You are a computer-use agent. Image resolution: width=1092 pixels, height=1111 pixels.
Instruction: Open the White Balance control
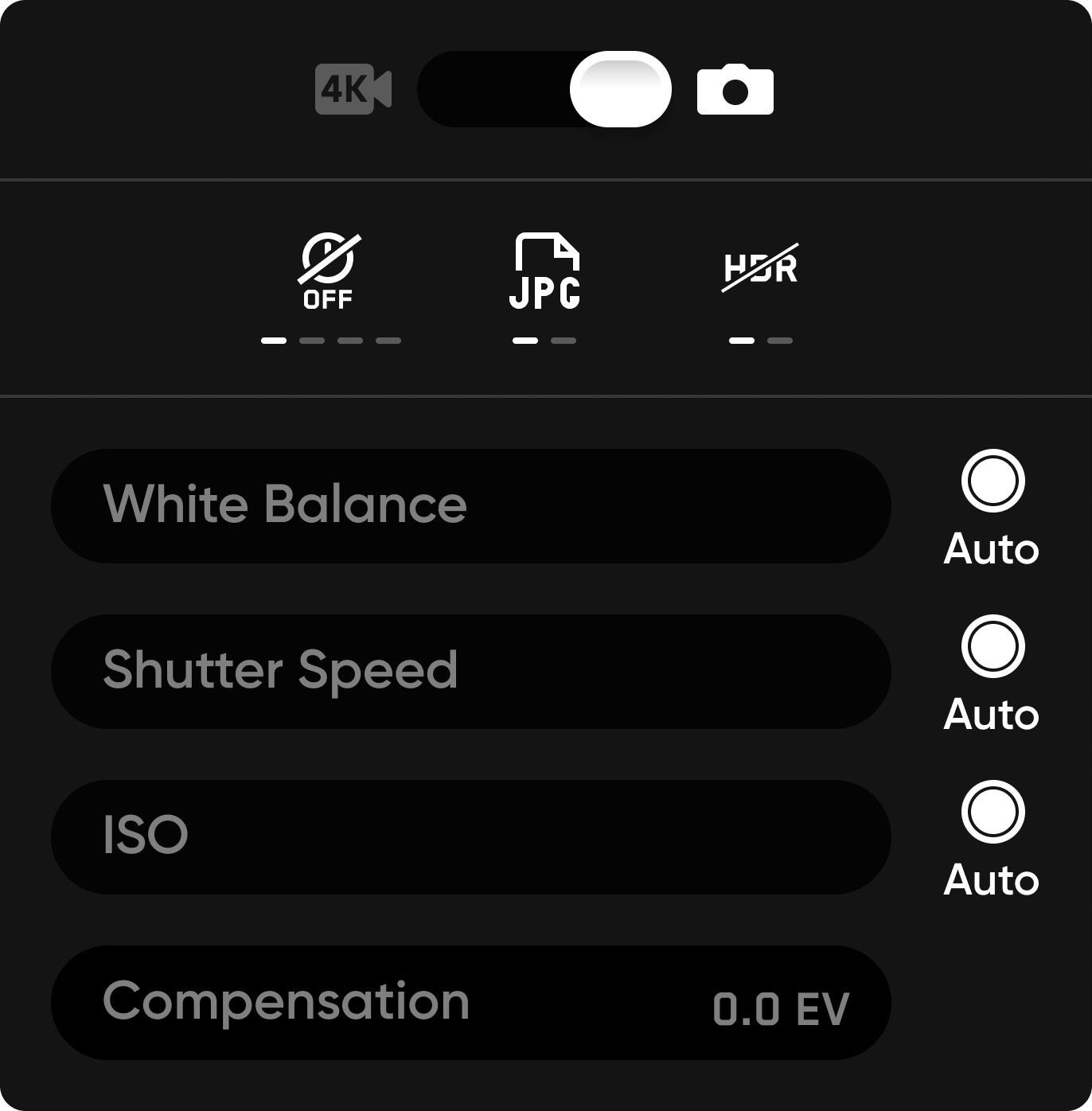coord(470,505)
